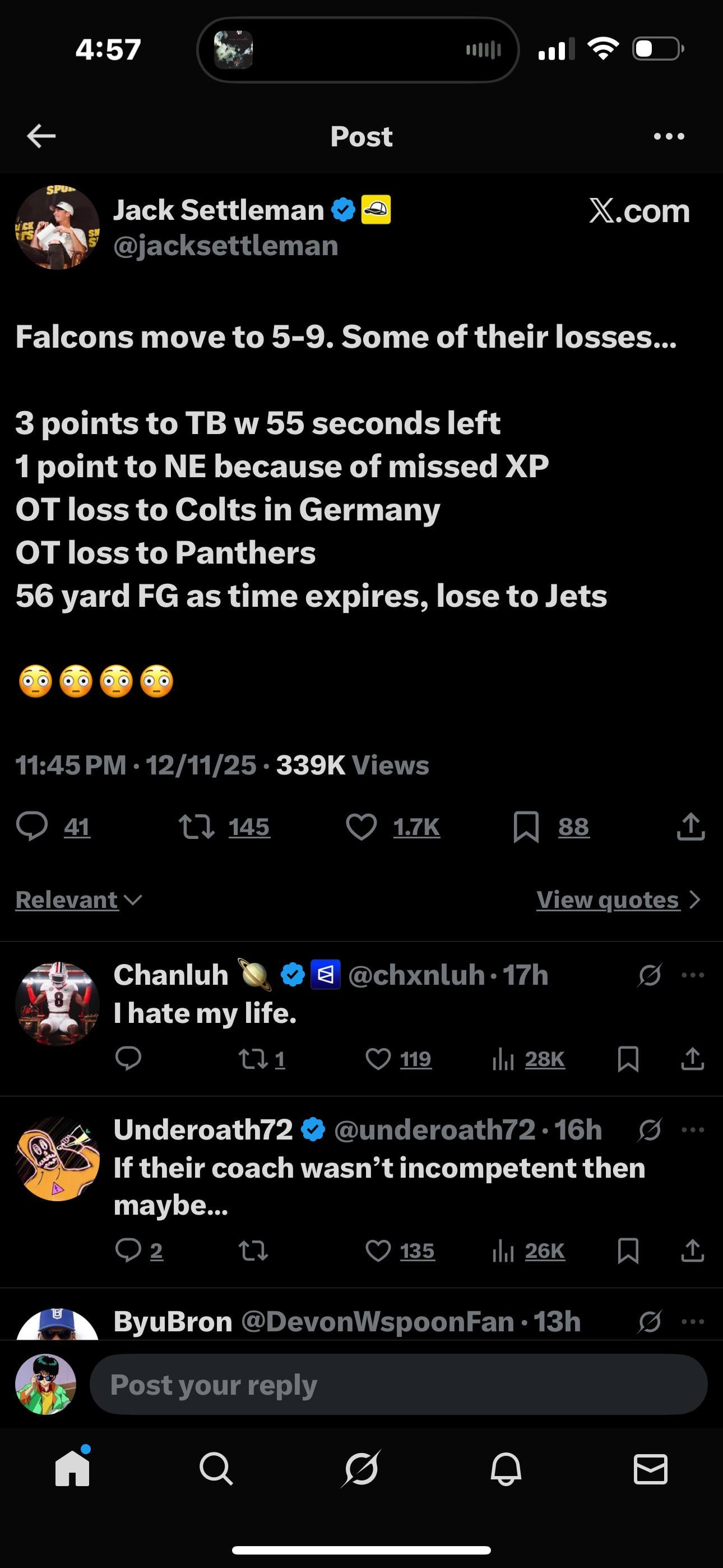Open Jack Settleman's profile picture
Screen dimensions: 723x1568
(57, 227)
